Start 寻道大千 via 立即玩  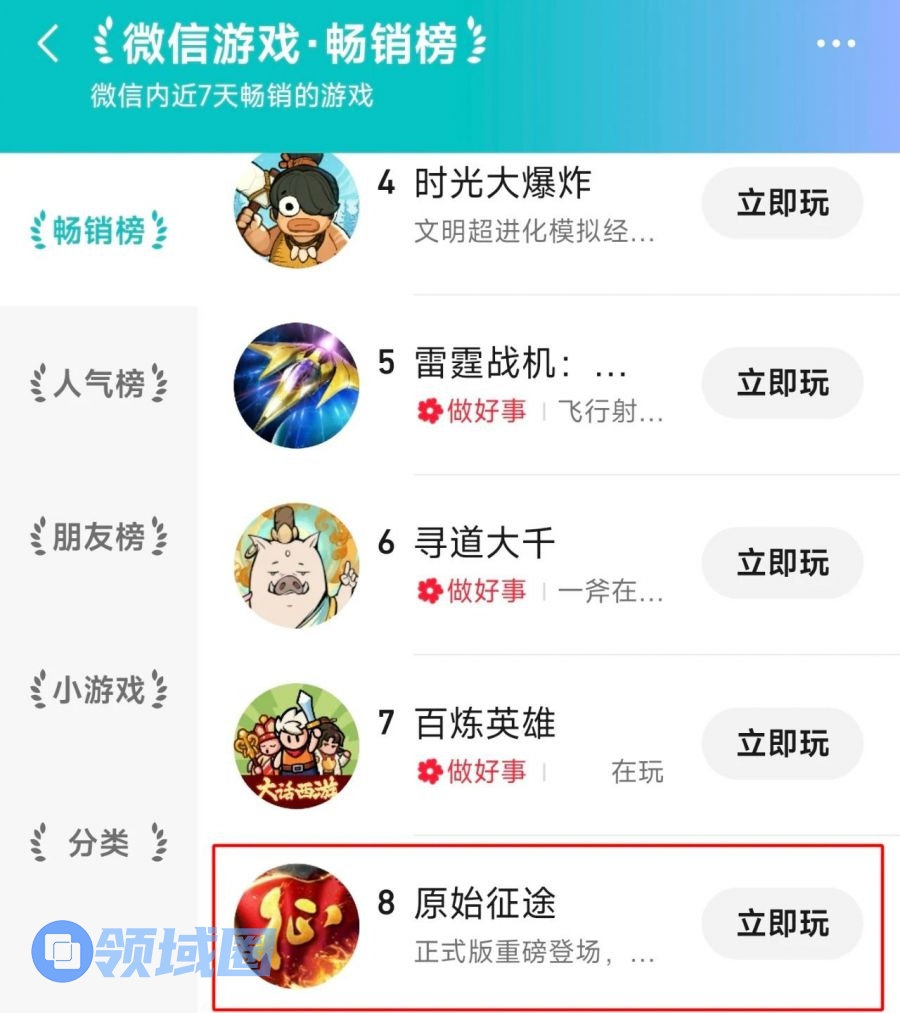pos(782,563)
